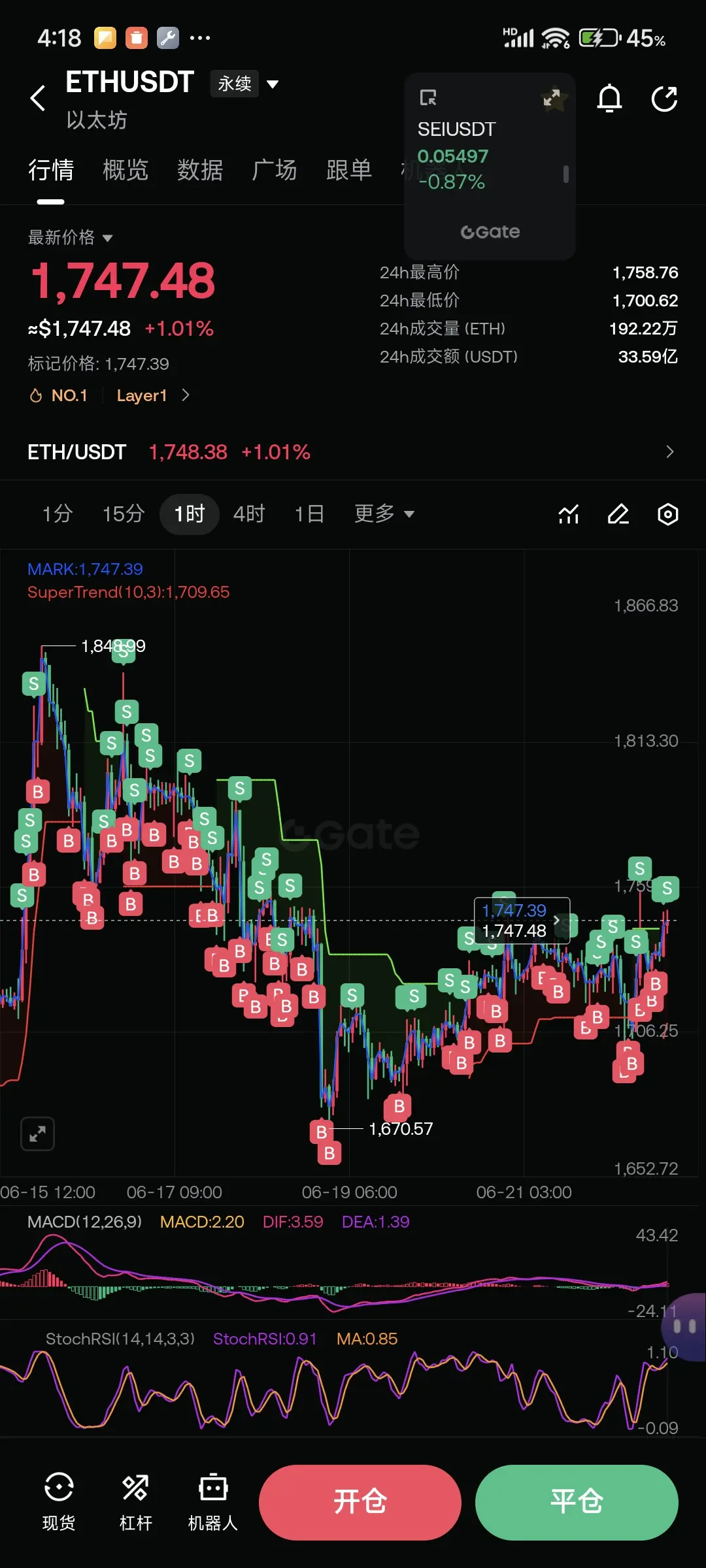Open chart settings hexagon icon
Image resolution: width=706 pixels, height=1568 pixels.
pyautogui.click(x=668, y=515)
